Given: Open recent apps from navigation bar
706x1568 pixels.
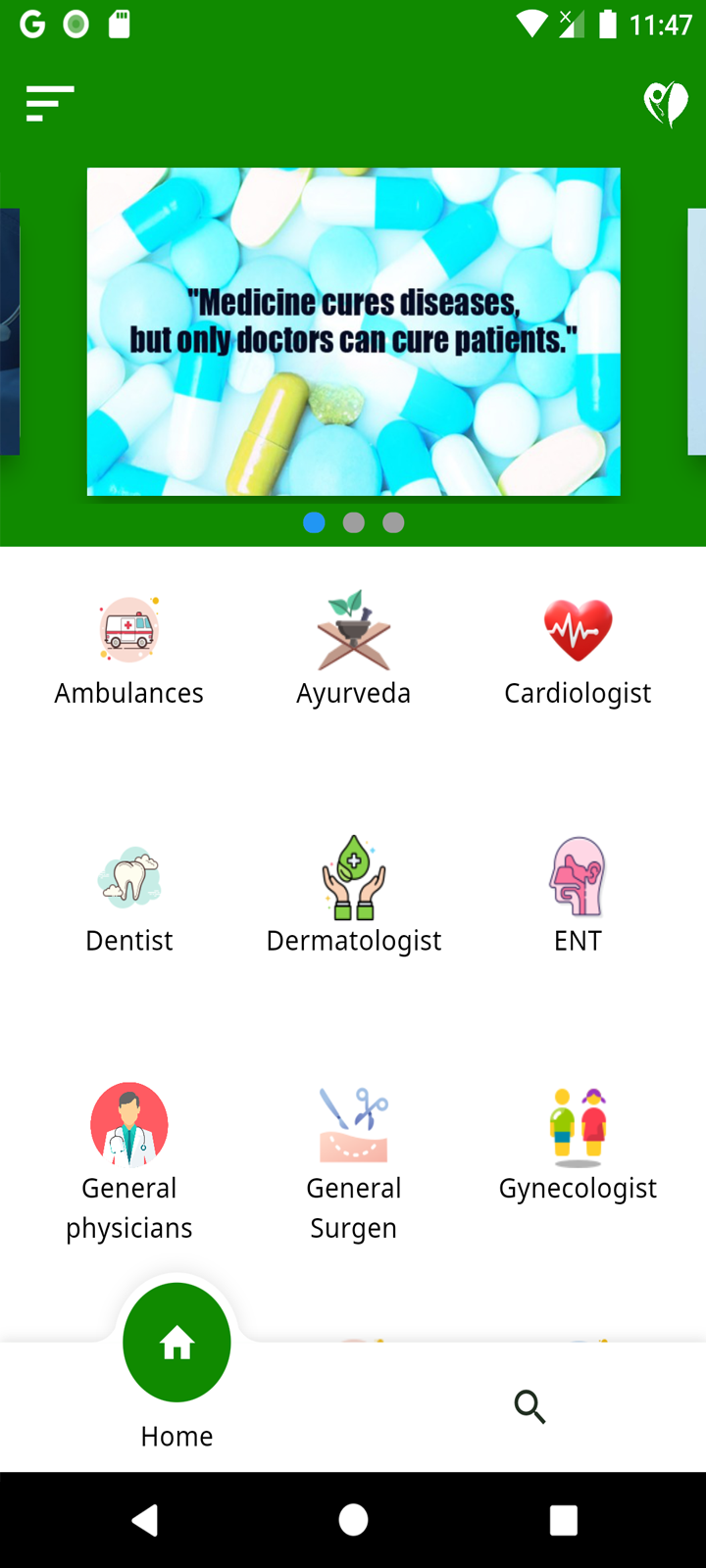Looking at the screenshot, I should coord(563,1520).
